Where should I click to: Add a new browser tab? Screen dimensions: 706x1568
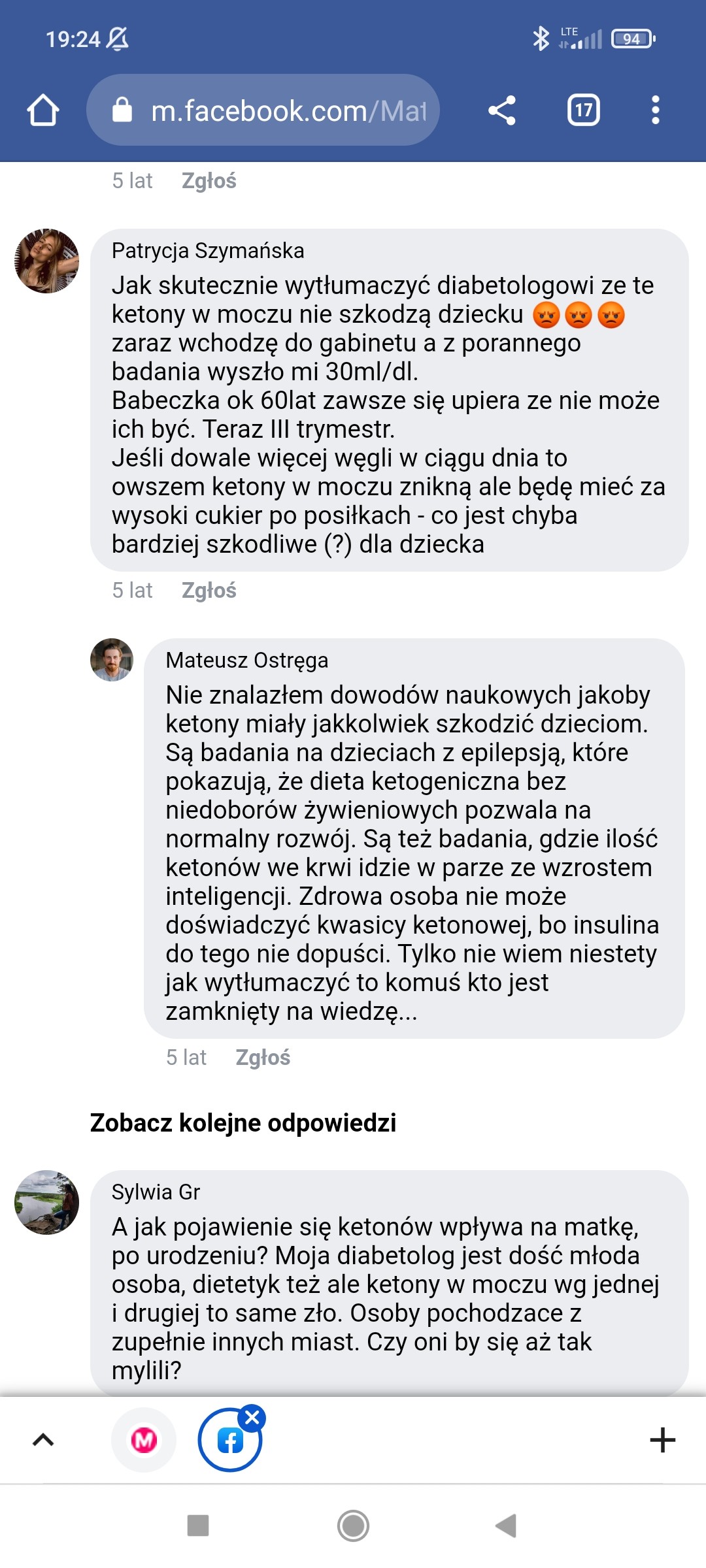662,1440
